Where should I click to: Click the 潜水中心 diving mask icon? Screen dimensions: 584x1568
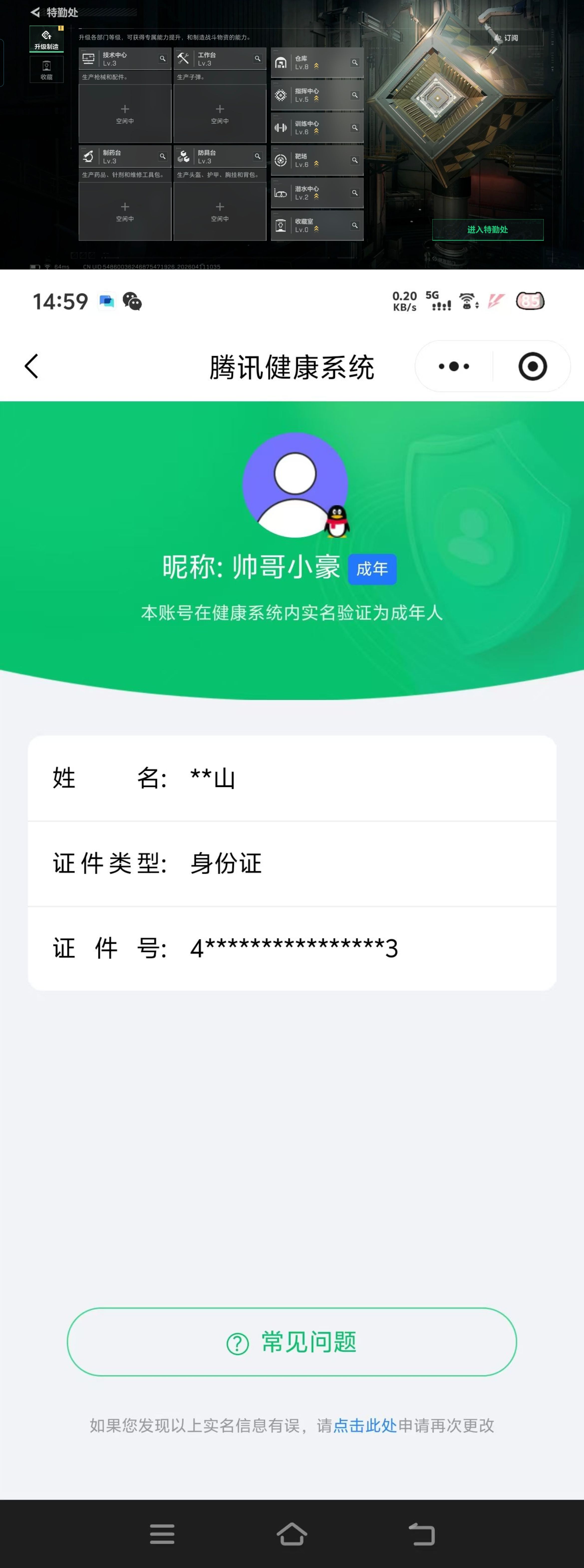tap(281, 193)
